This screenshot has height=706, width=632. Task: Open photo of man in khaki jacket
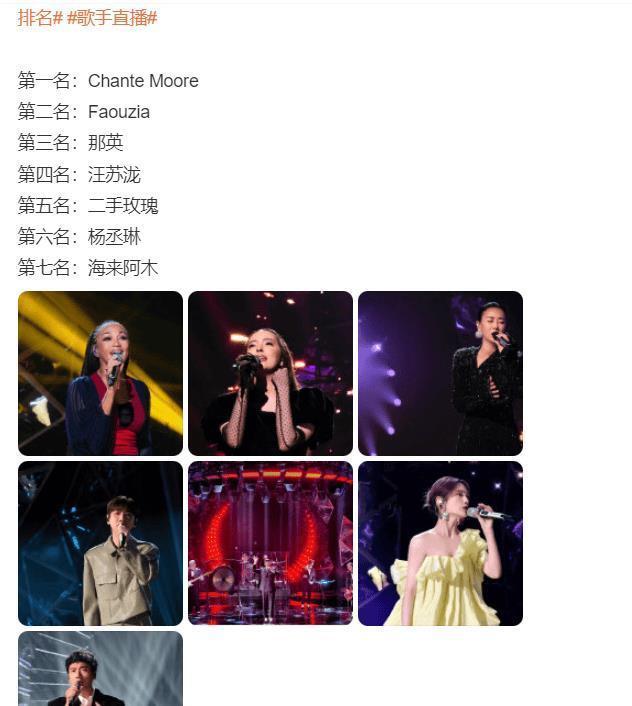(x=100, y=543)
